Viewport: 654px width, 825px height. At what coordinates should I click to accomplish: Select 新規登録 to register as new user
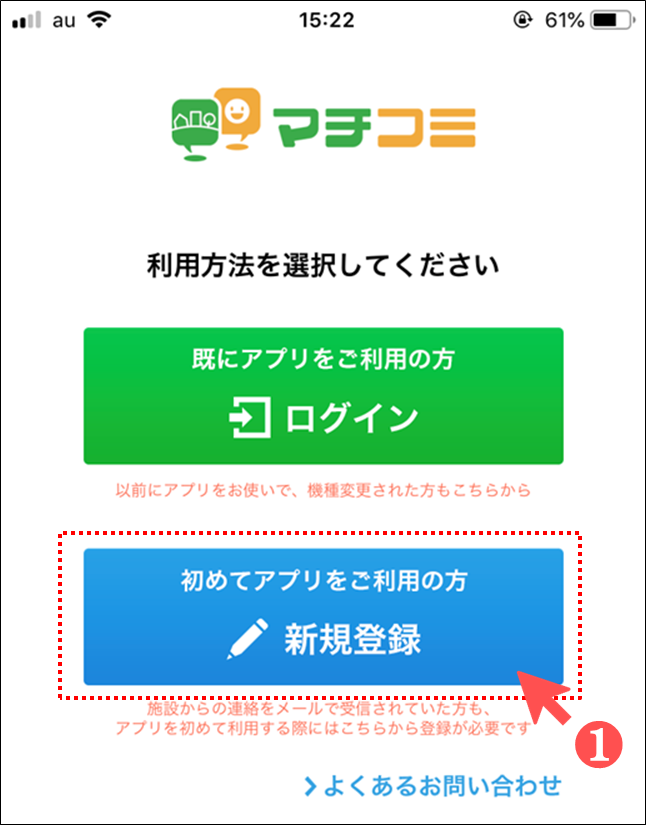(323, 616)
